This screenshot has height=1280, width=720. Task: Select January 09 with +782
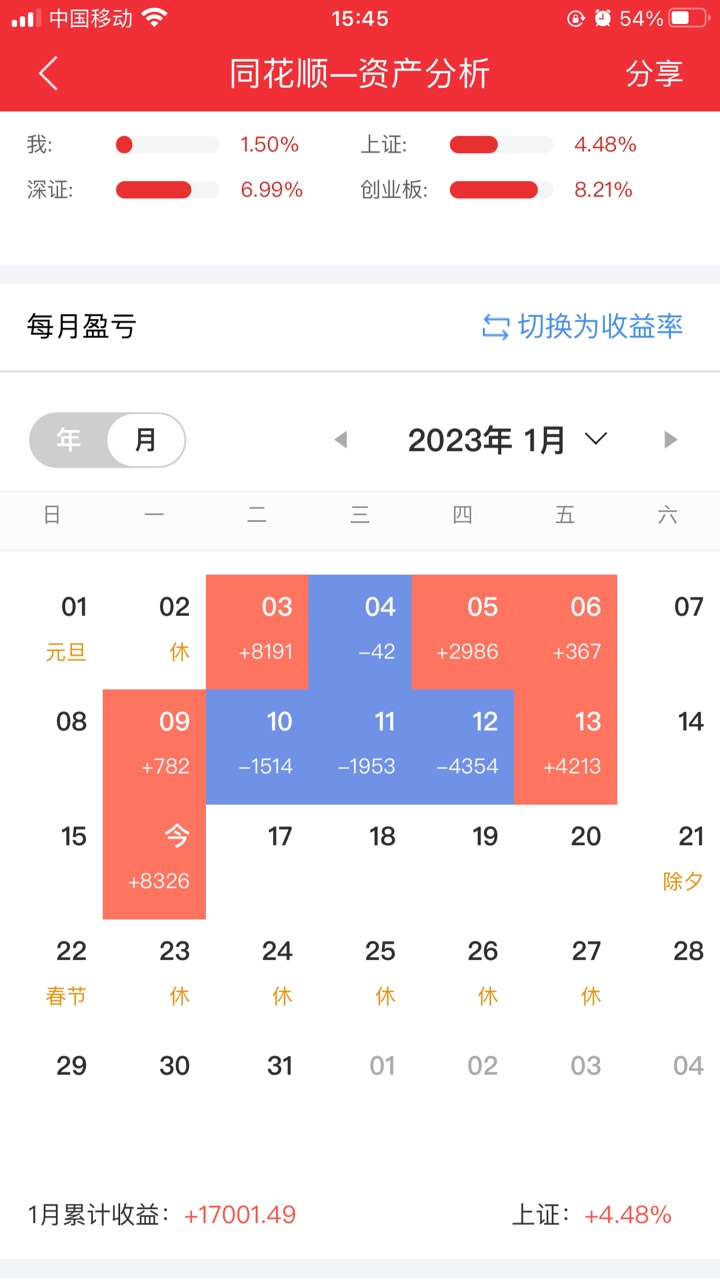pos(154,746)
